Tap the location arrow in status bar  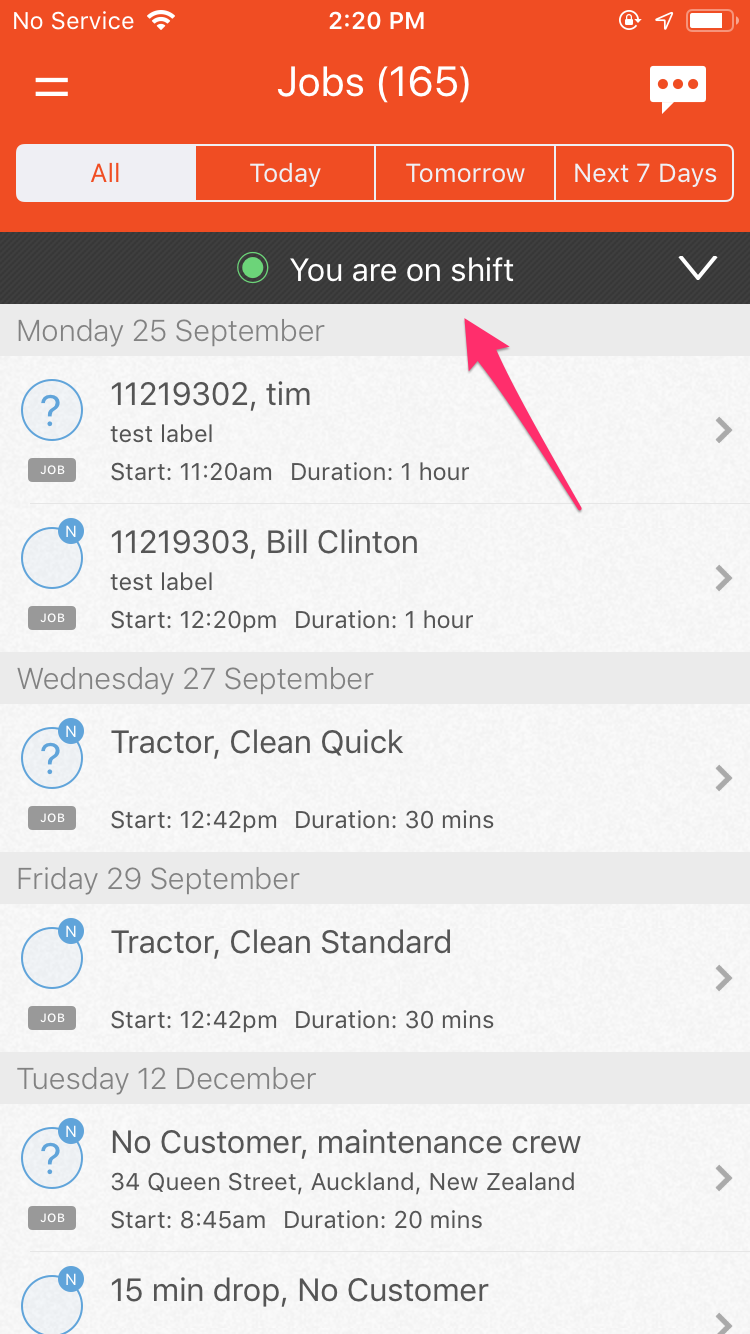click(x=664, y=20)
